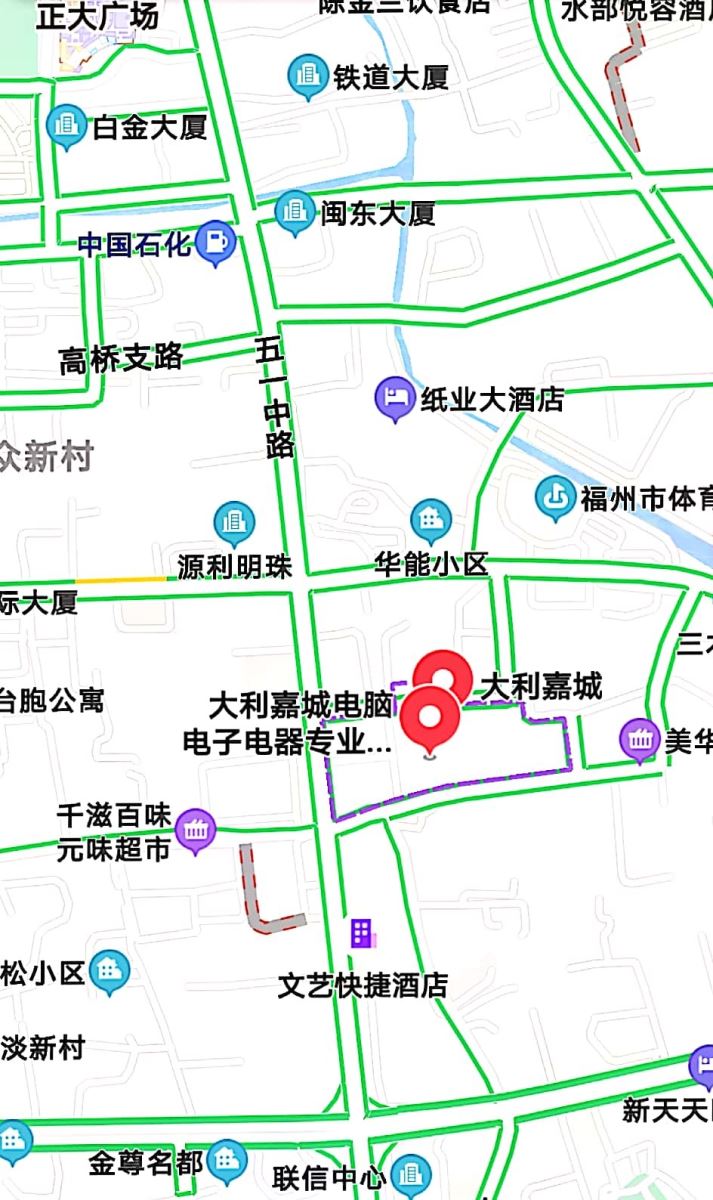Select the 金尊名都 building marker

coord(227,1161)
